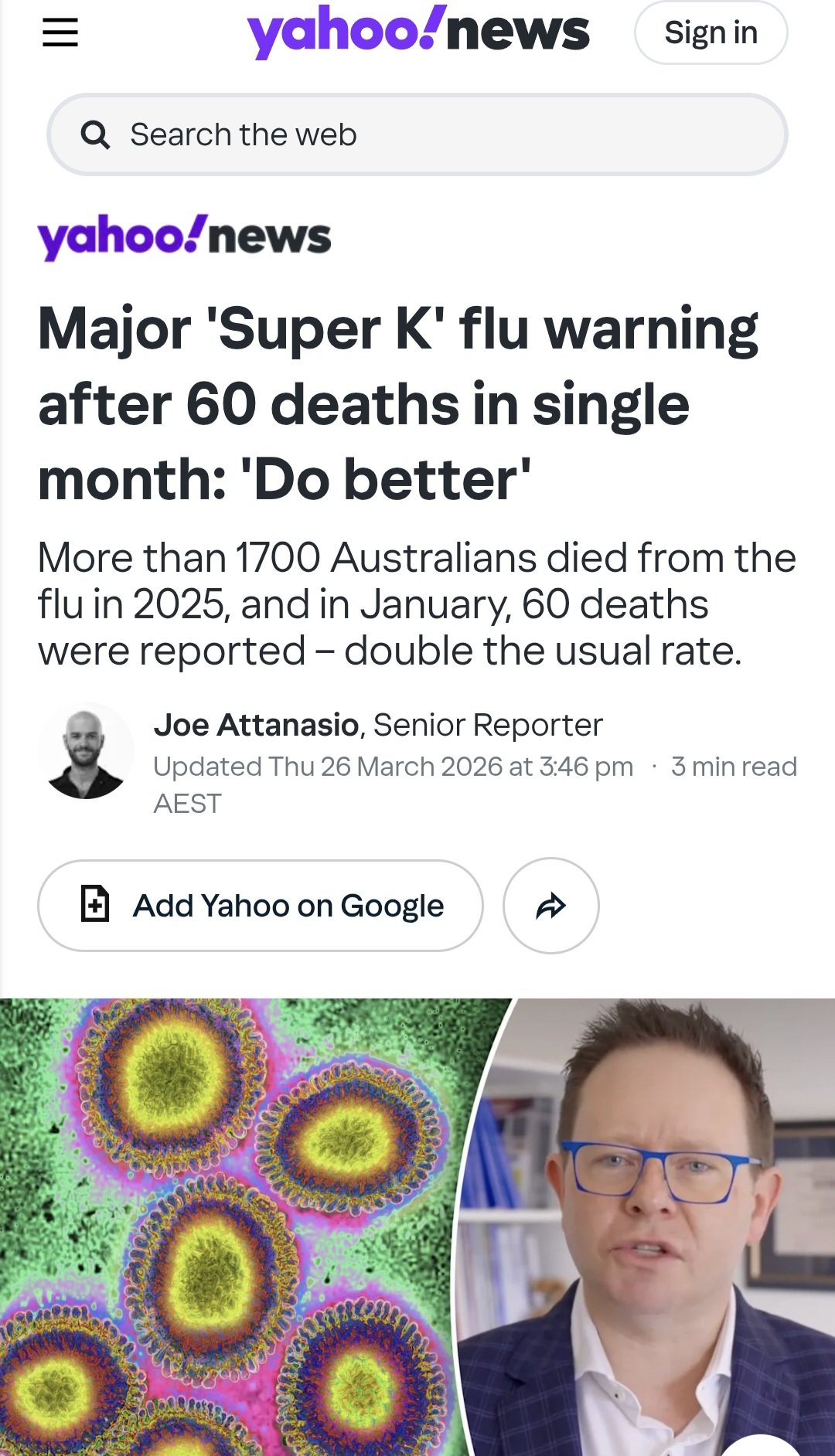This screenshot has width=835, height=1456.
Task: Click the Yahoo News branding above the headline
Action: tap(184, 236)
